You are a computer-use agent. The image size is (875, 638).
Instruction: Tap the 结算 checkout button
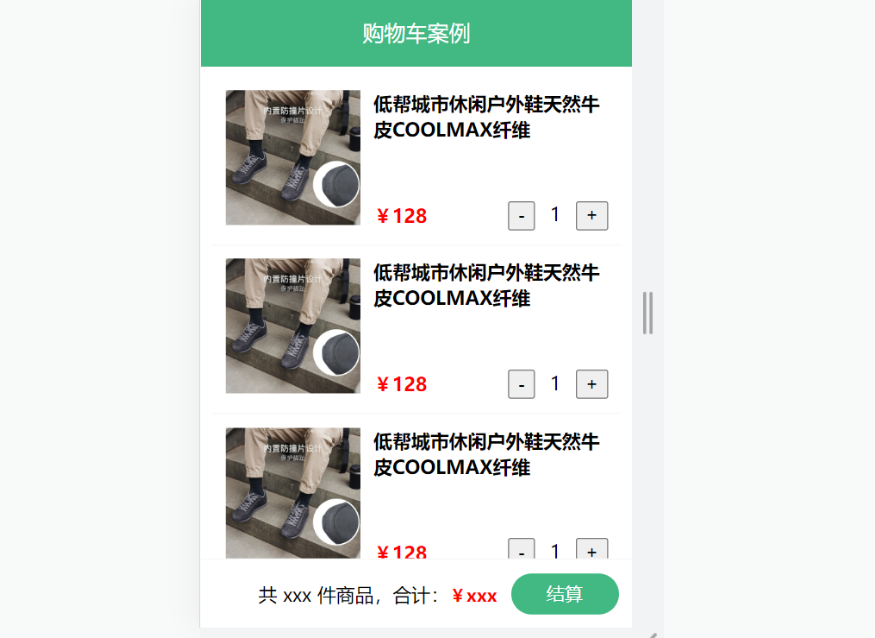point(564,594)
